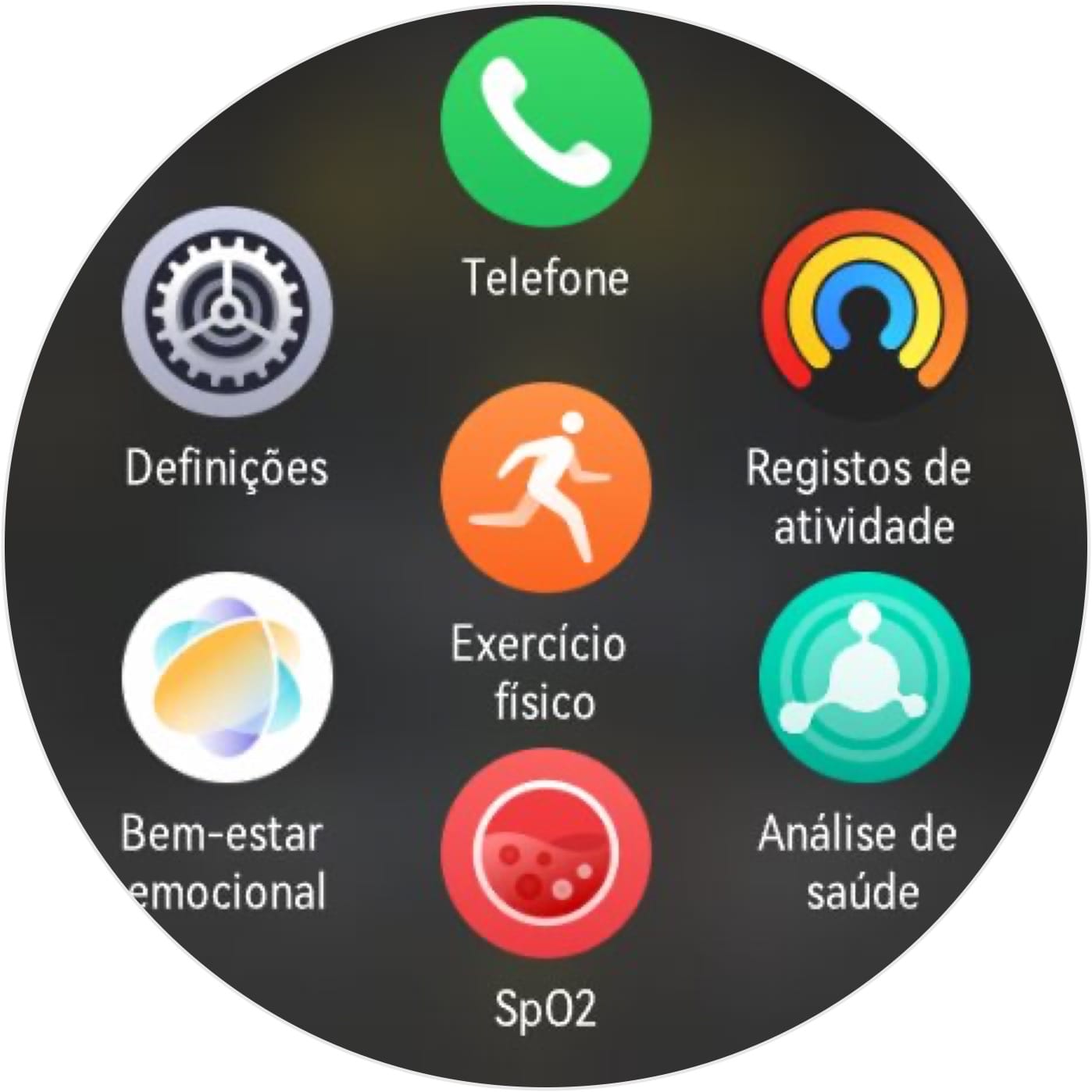Open Bem-estar emocional
1092x1092 pixels.
[x=227, y=676]
